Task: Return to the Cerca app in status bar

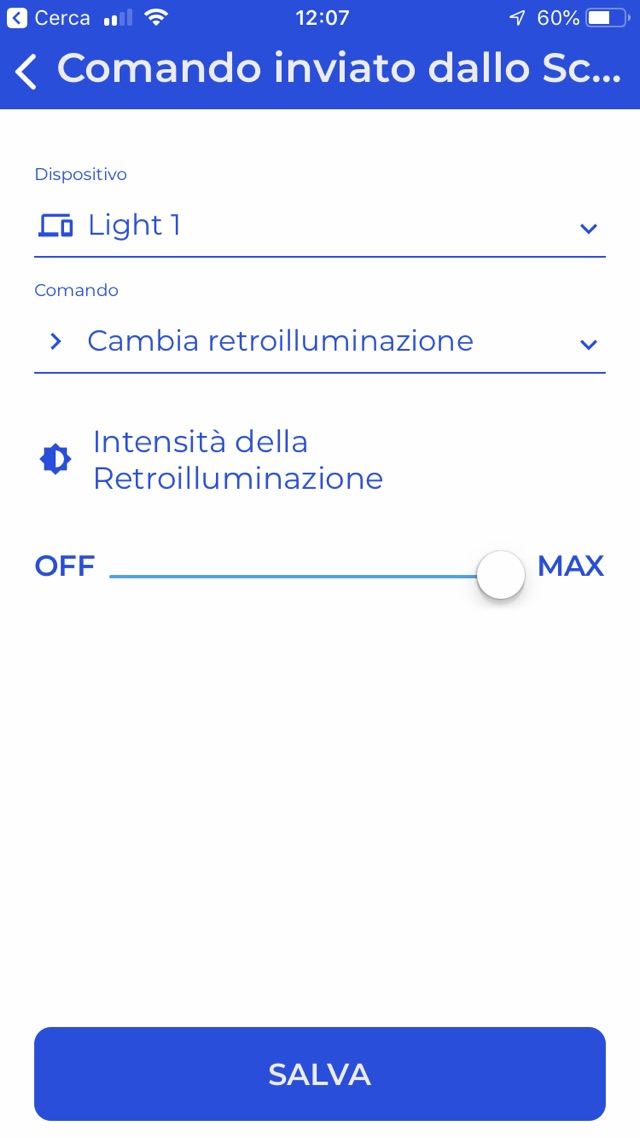Action: (48, 18)
